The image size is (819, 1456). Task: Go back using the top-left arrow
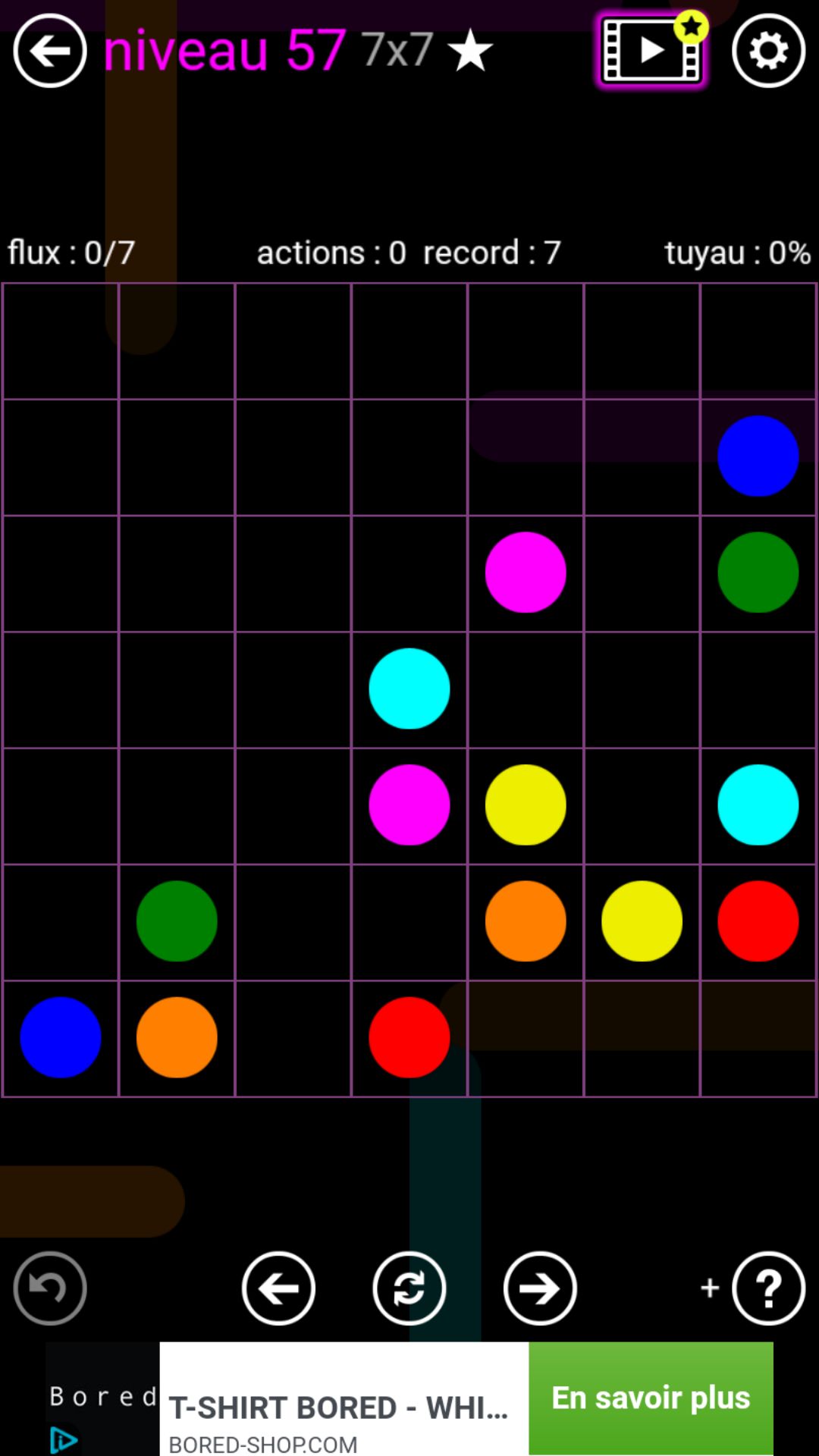[50, 51]
